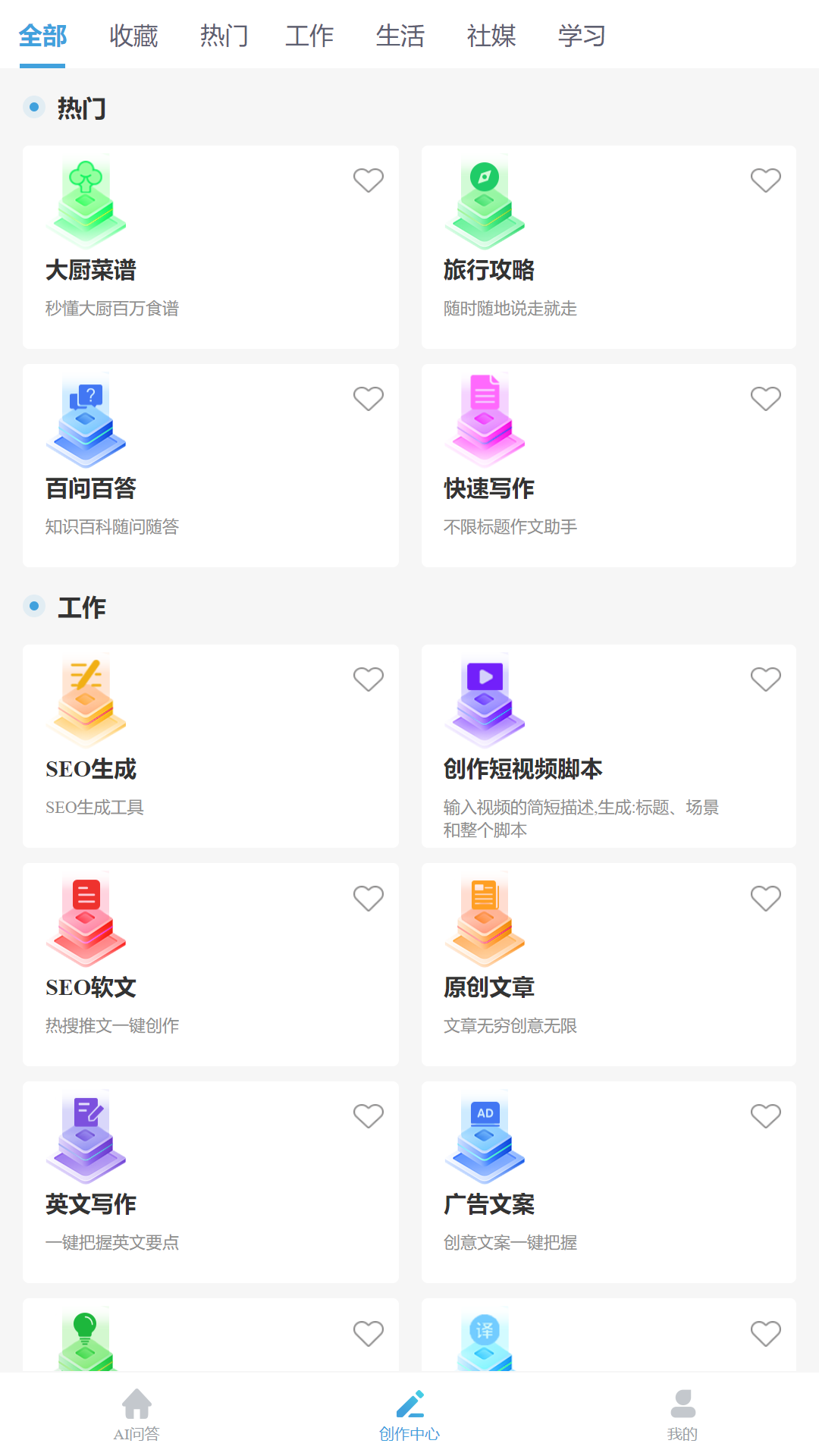The image size is (819, 1456).
Task: Favorite the SEO软文 tool
Action: click(x=369, y=899)
